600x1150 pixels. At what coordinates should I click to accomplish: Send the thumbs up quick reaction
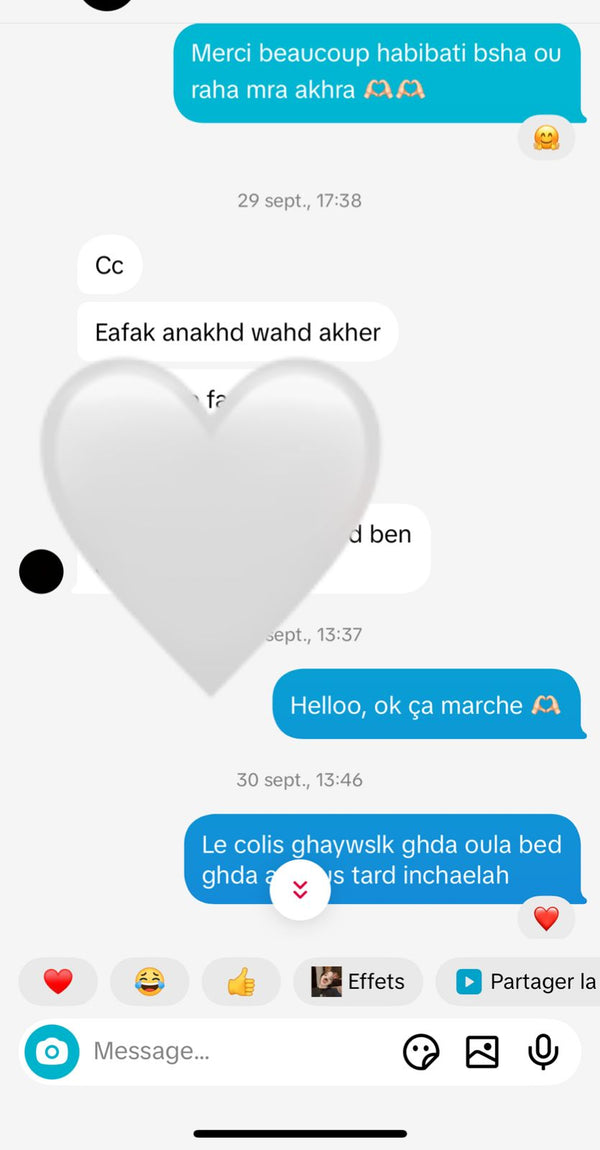[241, 982]
